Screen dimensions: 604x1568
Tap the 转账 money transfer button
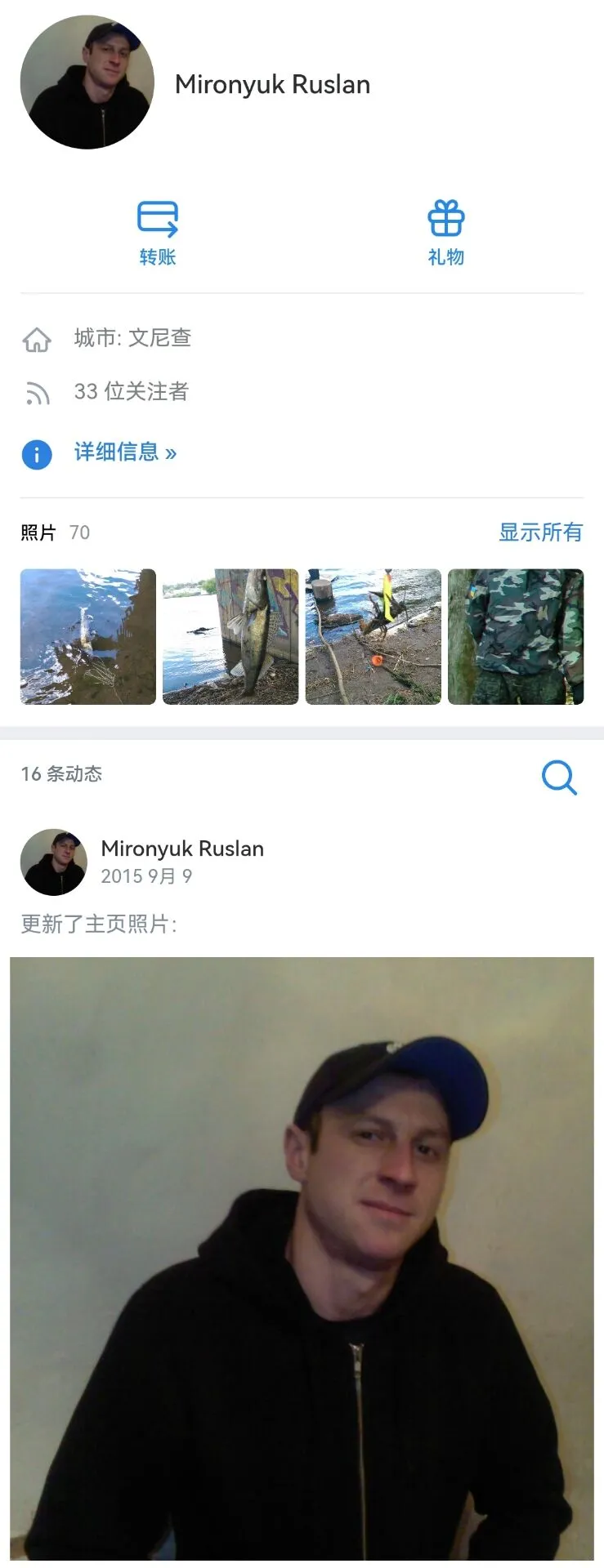pos(158,233)
